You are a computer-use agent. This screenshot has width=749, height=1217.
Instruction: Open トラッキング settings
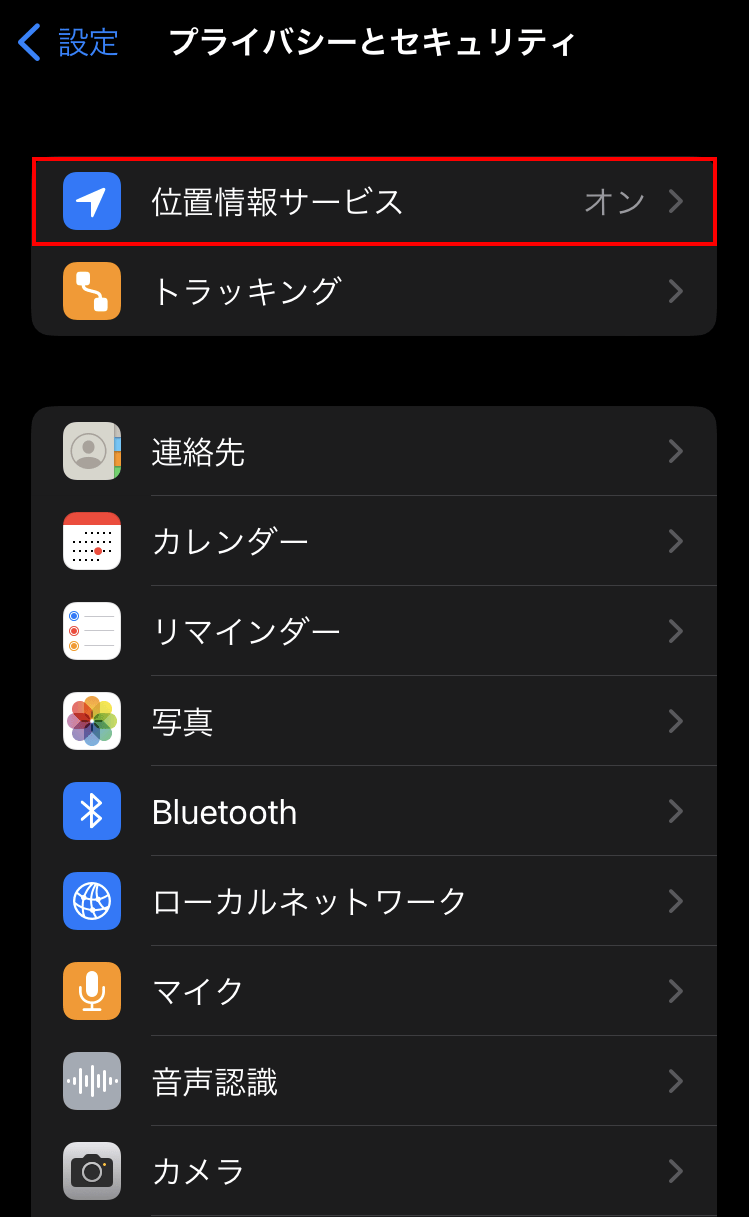(x=374, y=291)
